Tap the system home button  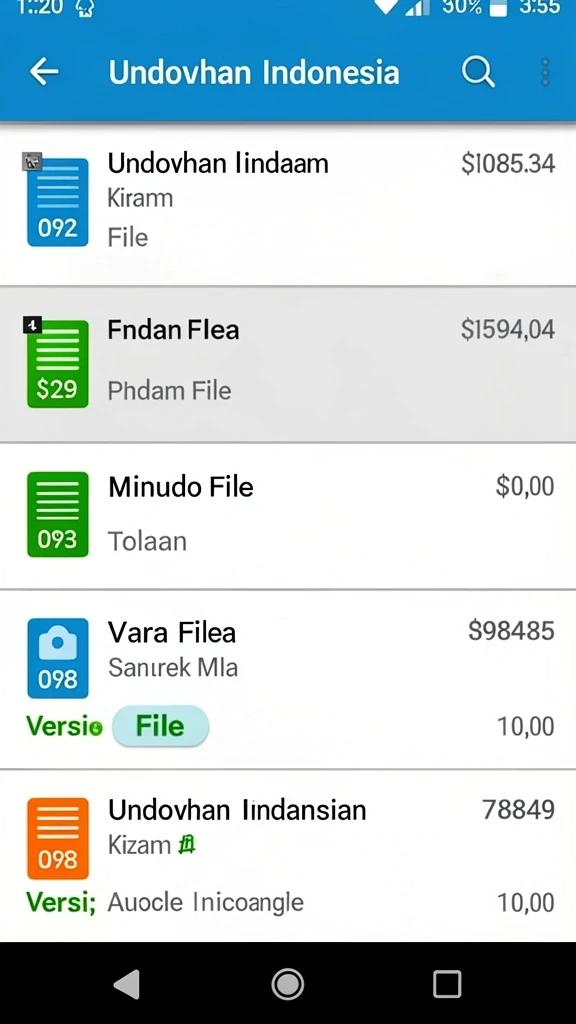[287, 984]
